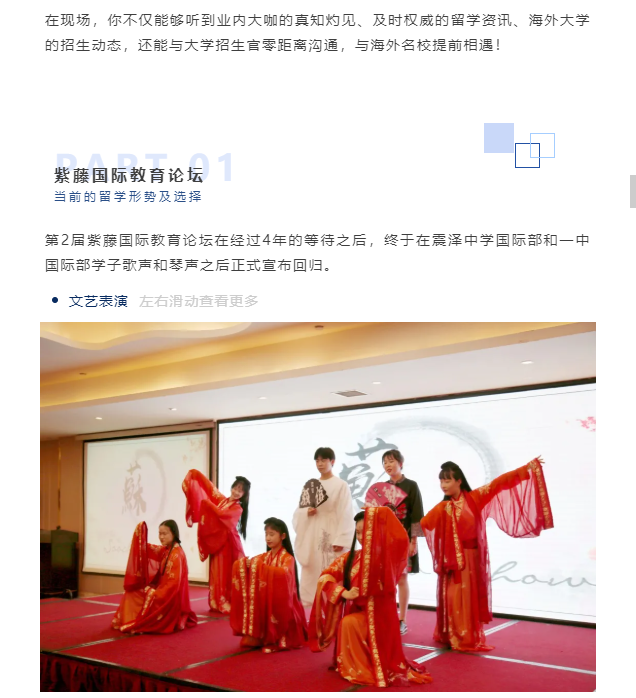The width and height of the screenshot is (636, 698).
Task: Tap the page scrollbar handle
Action: (632, 191)
